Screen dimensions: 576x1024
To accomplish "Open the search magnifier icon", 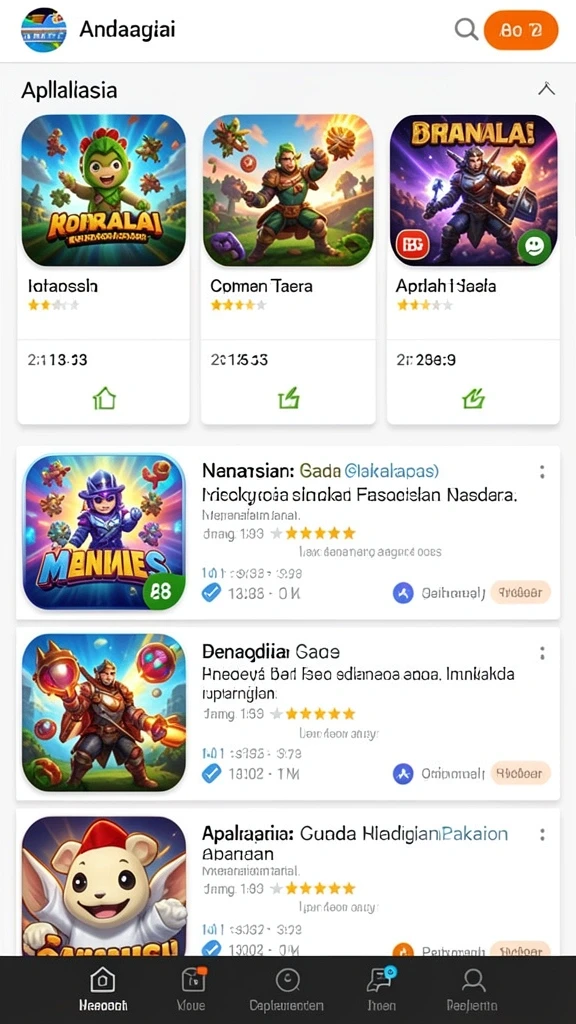I will pyautogui.click(x=466, y=29).
